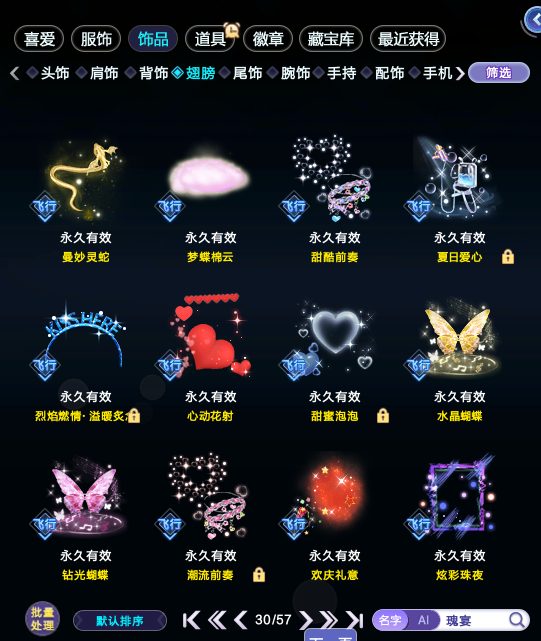Jump to the last page
The height and width of the screenshot is (641, 541).
[355, 620]
